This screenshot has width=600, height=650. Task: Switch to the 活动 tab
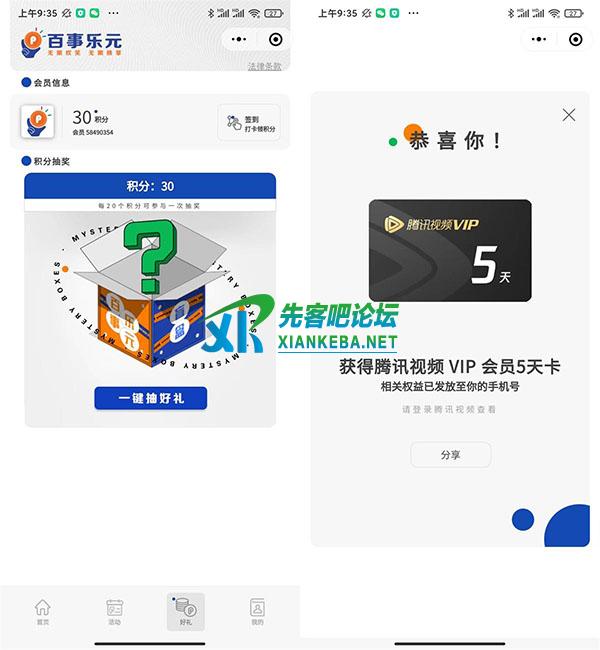click(114, 611)
